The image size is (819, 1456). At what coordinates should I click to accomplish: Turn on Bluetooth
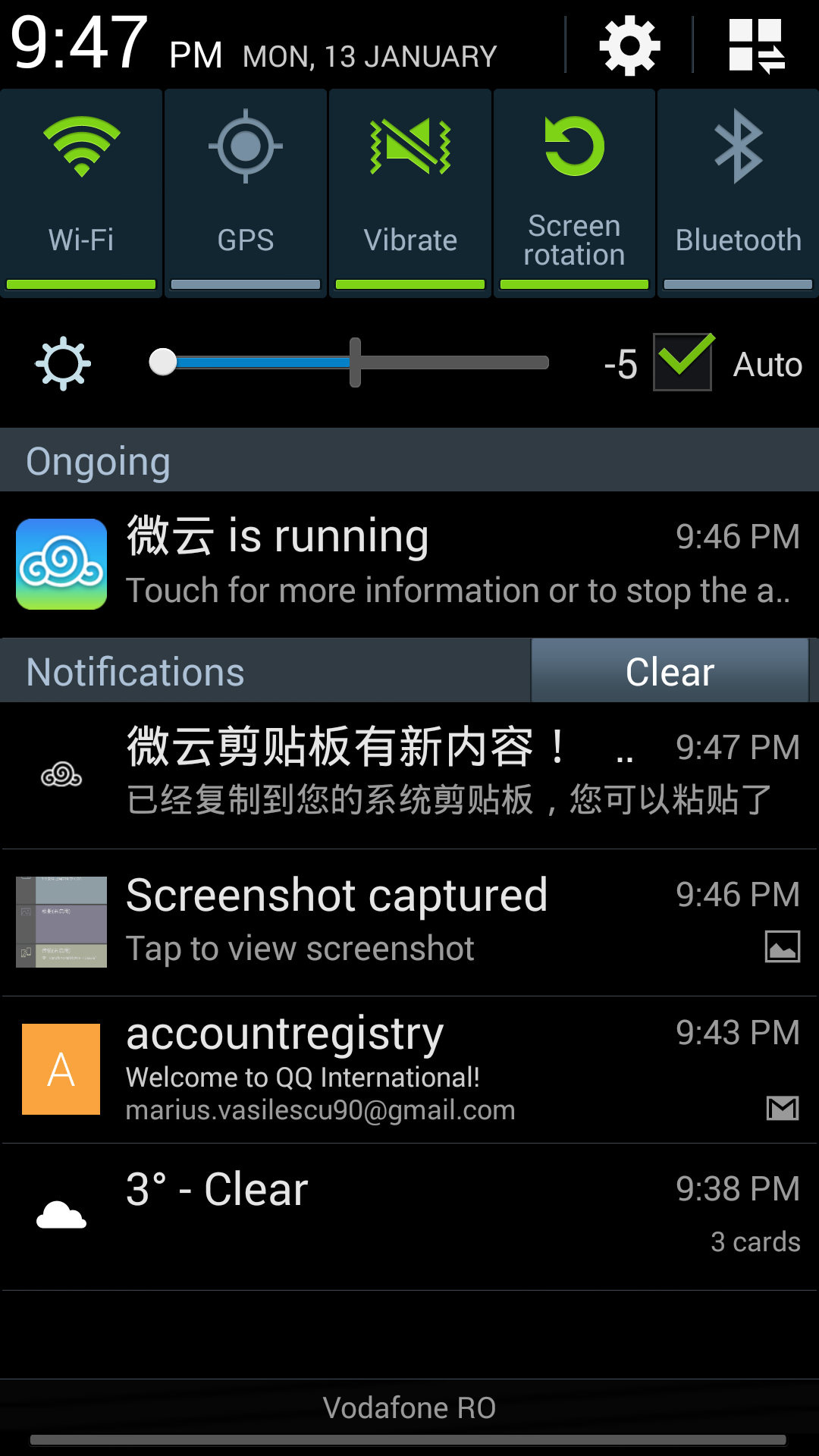pyautogui.click(x=739, y=193)
